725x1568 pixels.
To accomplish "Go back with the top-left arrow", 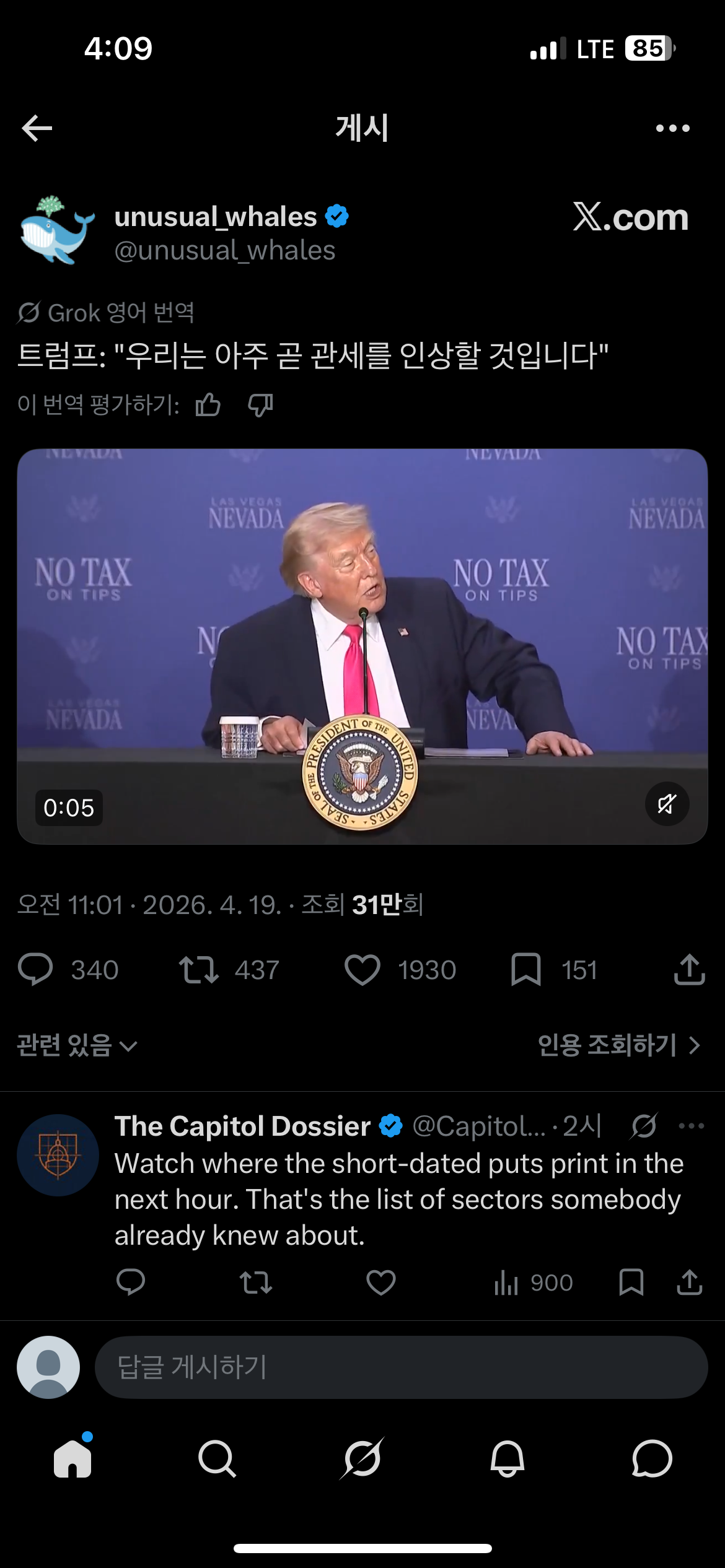I will [x=37, y=128].
